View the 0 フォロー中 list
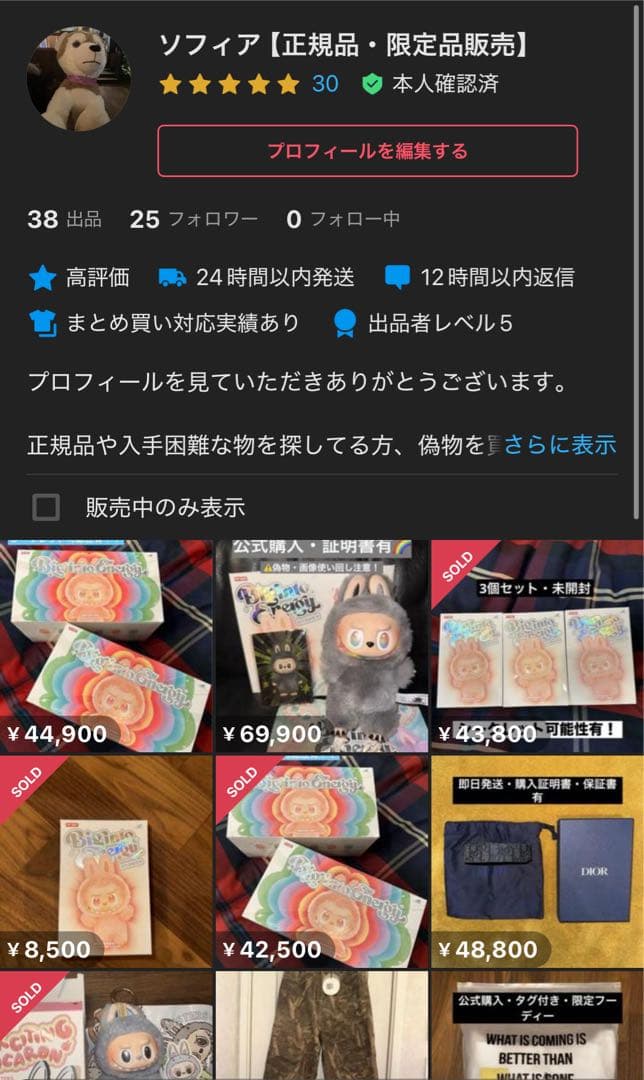 [342, 220]
